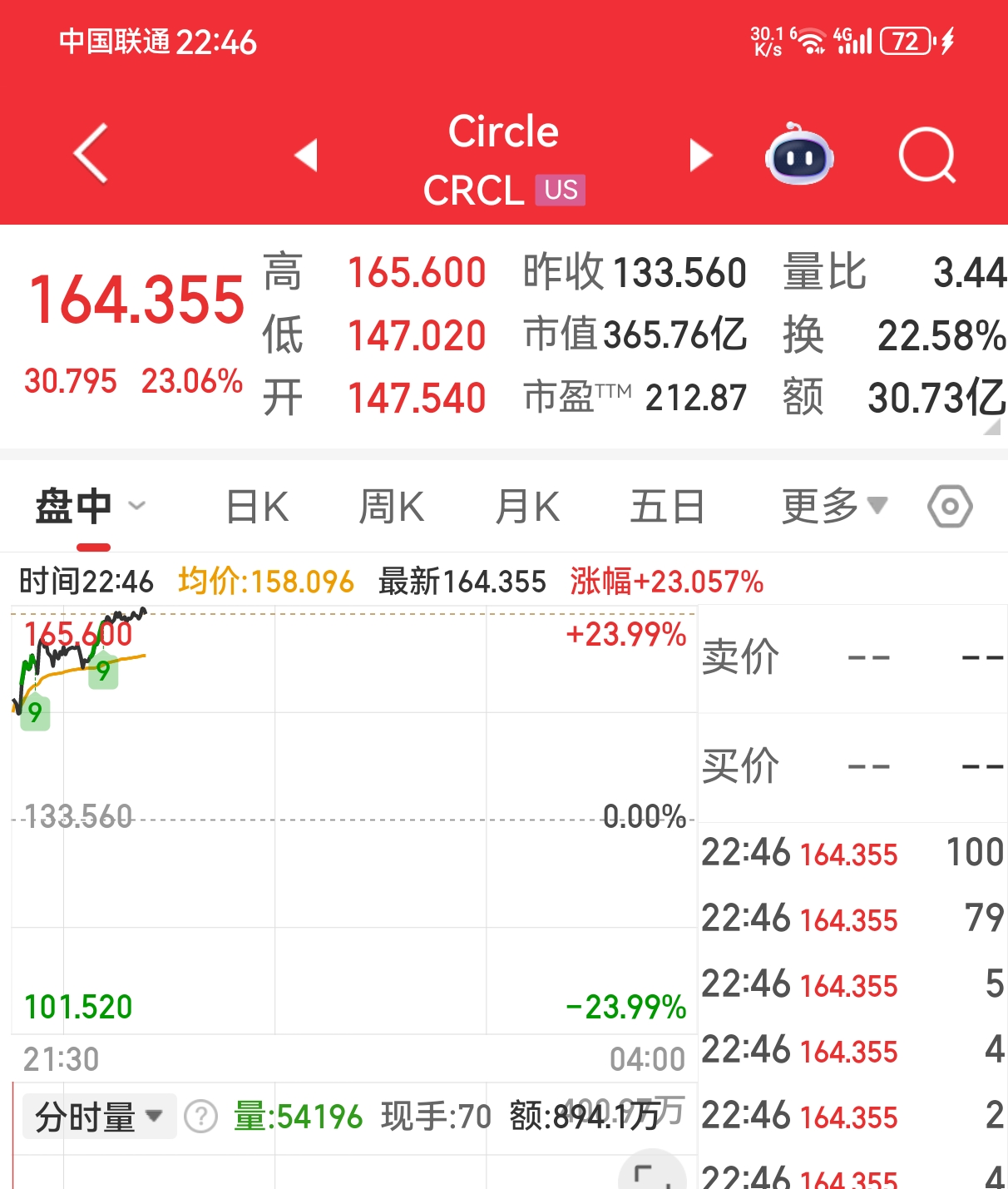Switch to the 日K chart
The image size is (1008, 1189).
click(258, 507)
